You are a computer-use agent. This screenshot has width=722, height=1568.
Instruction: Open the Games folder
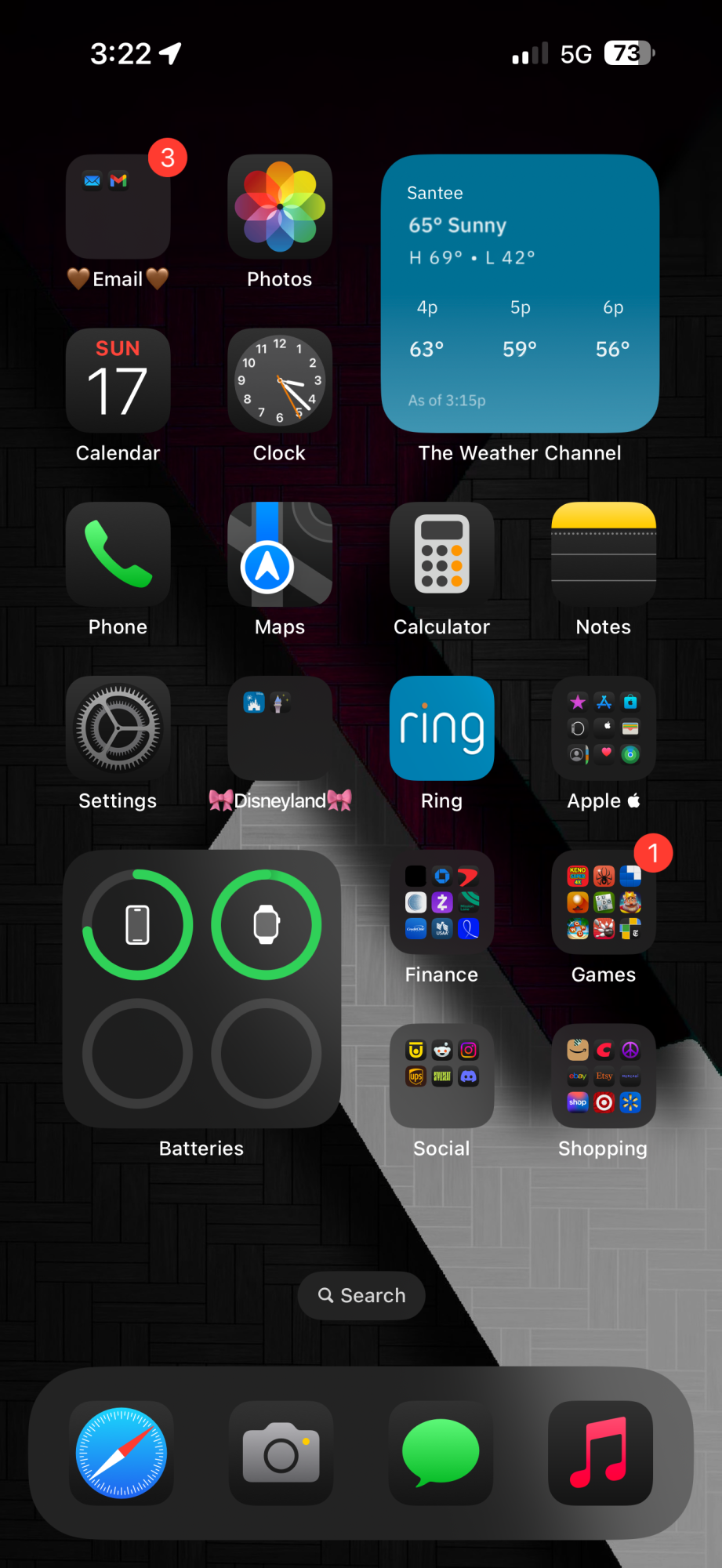tap(603, 903)
